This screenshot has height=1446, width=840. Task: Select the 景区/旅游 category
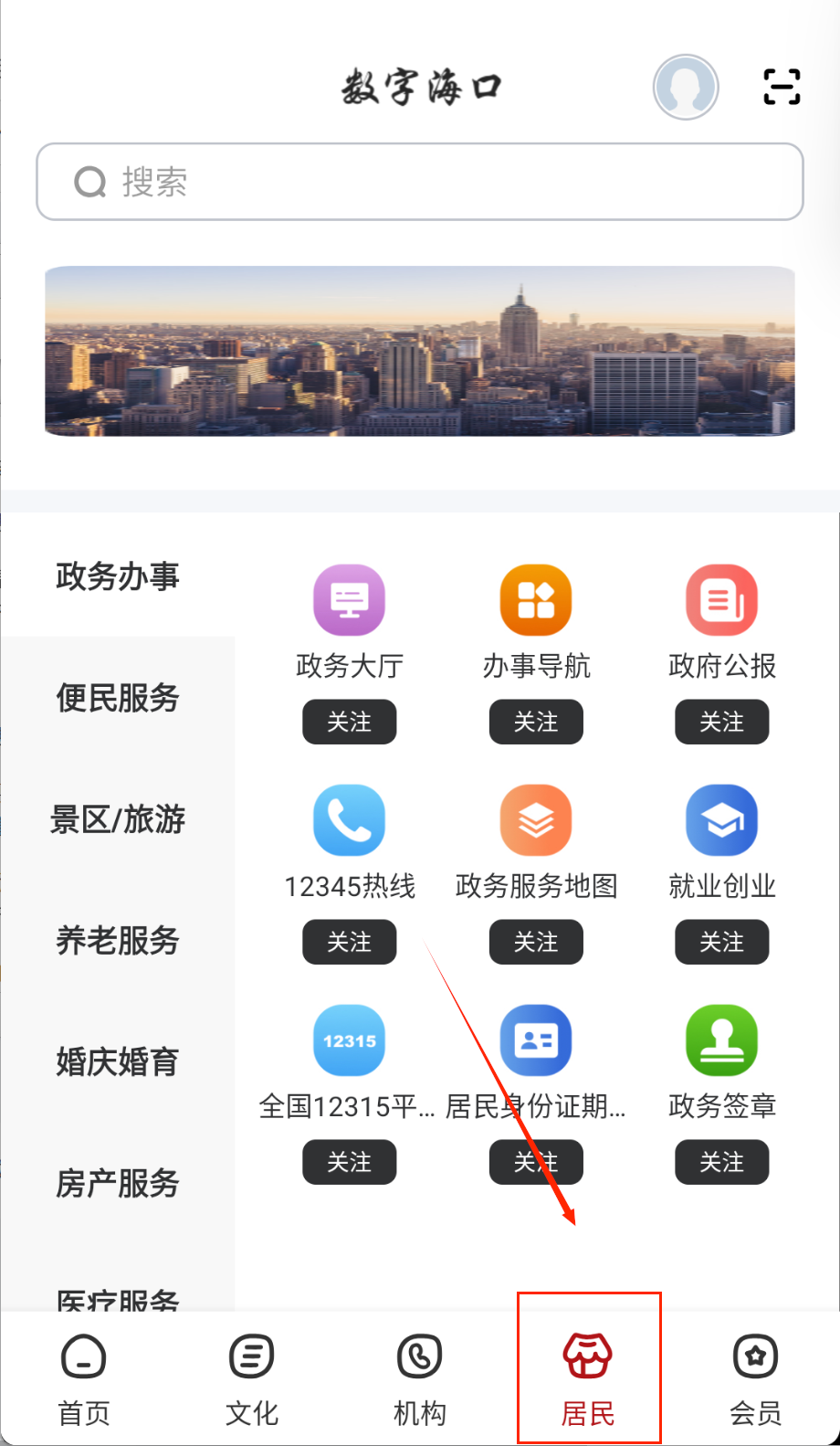coord(118,819)
